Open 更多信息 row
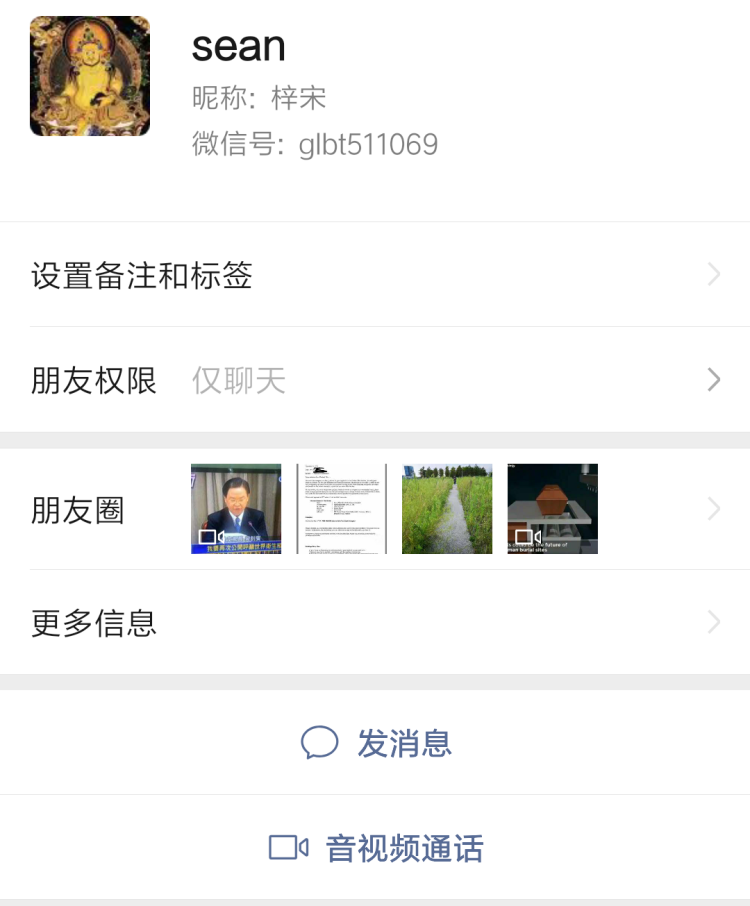Screen dimensions: 750x906 click(x=374, y=623)
